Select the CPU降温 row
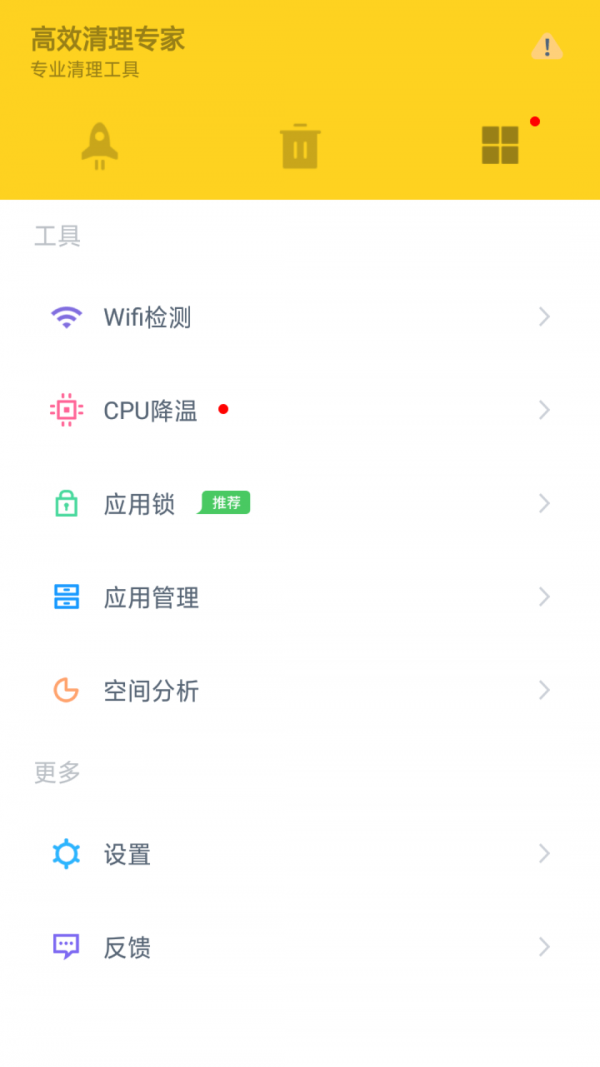 300,411
